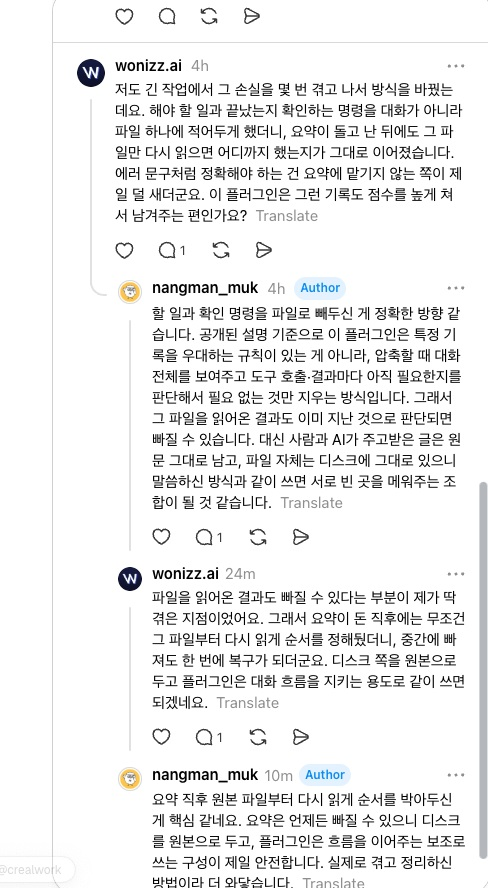Open more options on nangman_muk's 4h reply
The image size is (488, 888).
(456, 288)
